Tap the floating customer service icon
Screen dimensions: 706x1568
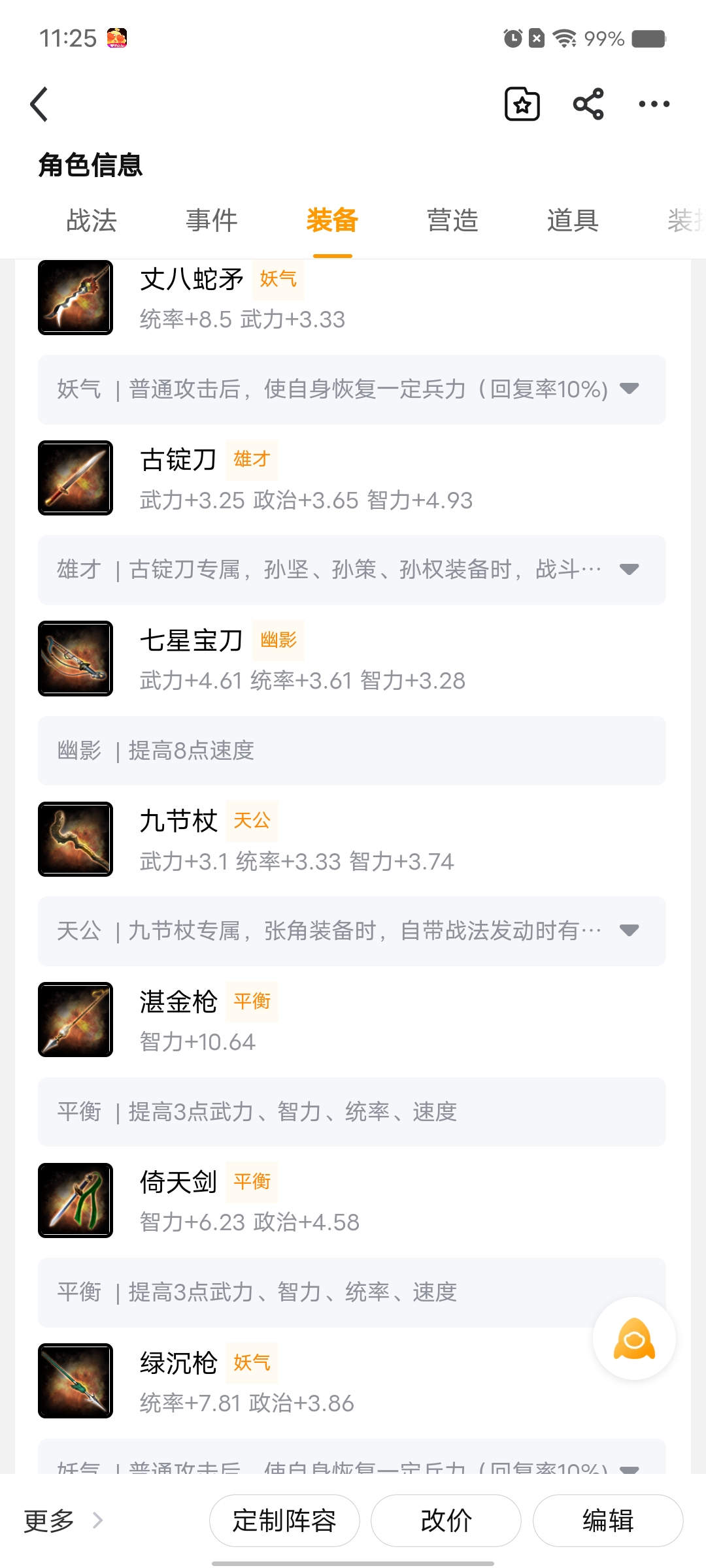pyautogui.click(x=634, y=1339)
